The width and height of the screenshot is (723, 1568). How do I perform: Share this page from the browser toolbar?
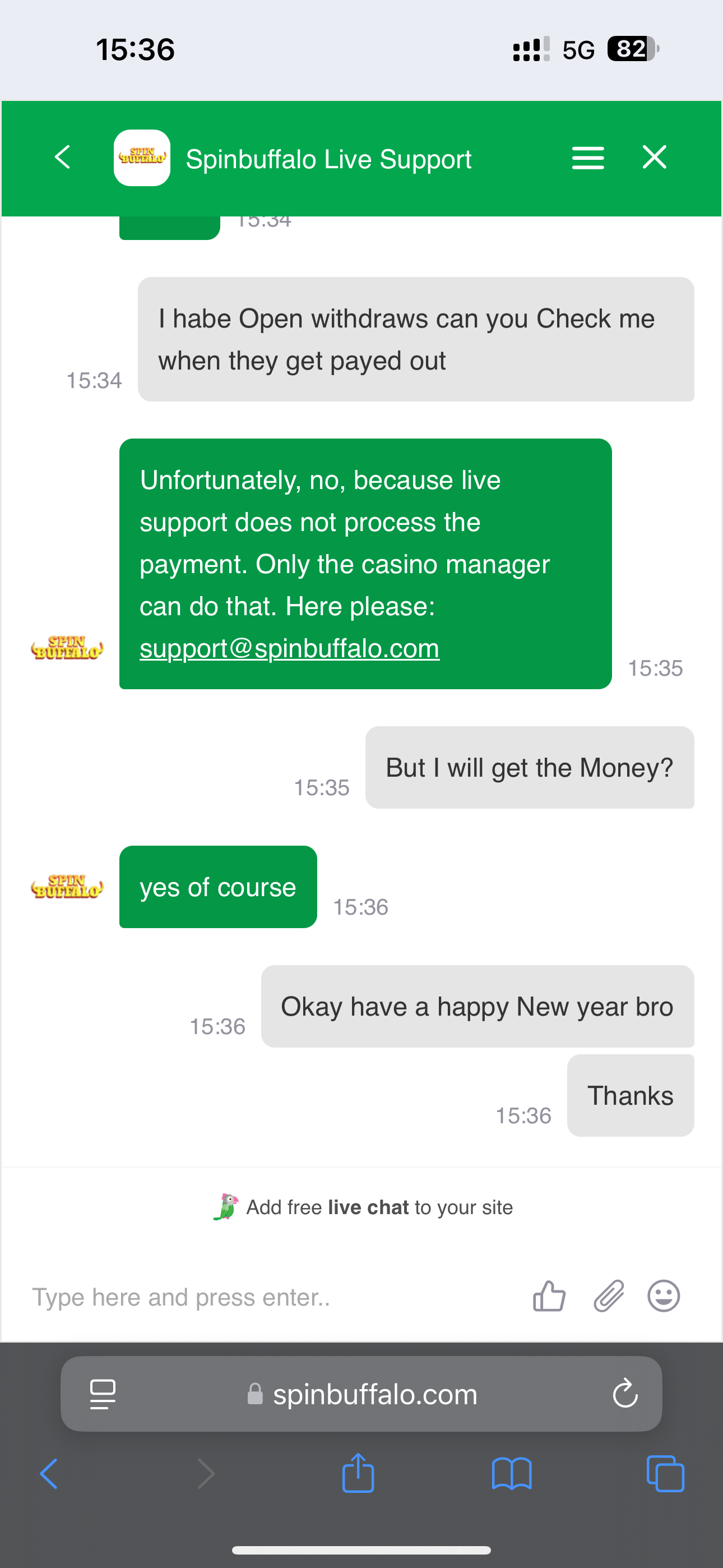359,1474
